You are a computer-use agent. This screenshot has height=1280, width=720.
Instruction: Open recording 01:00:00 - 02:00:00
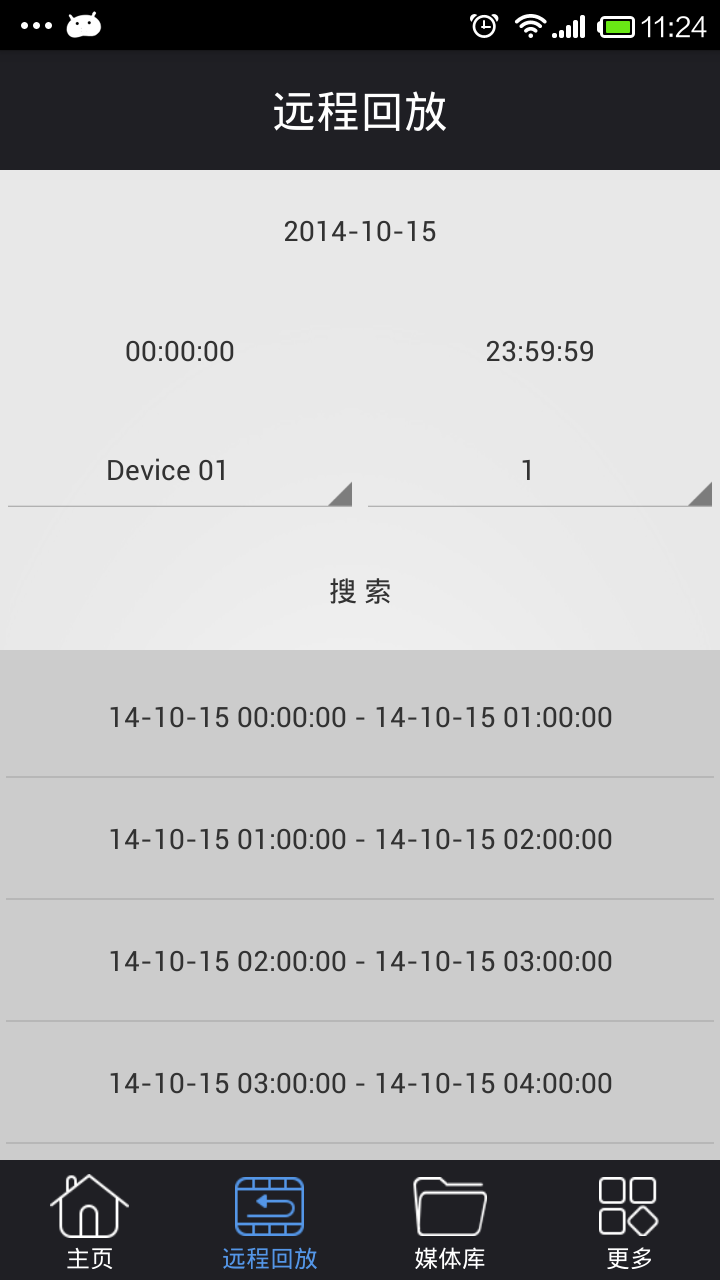pyautogui.click(x=360, y=839)
